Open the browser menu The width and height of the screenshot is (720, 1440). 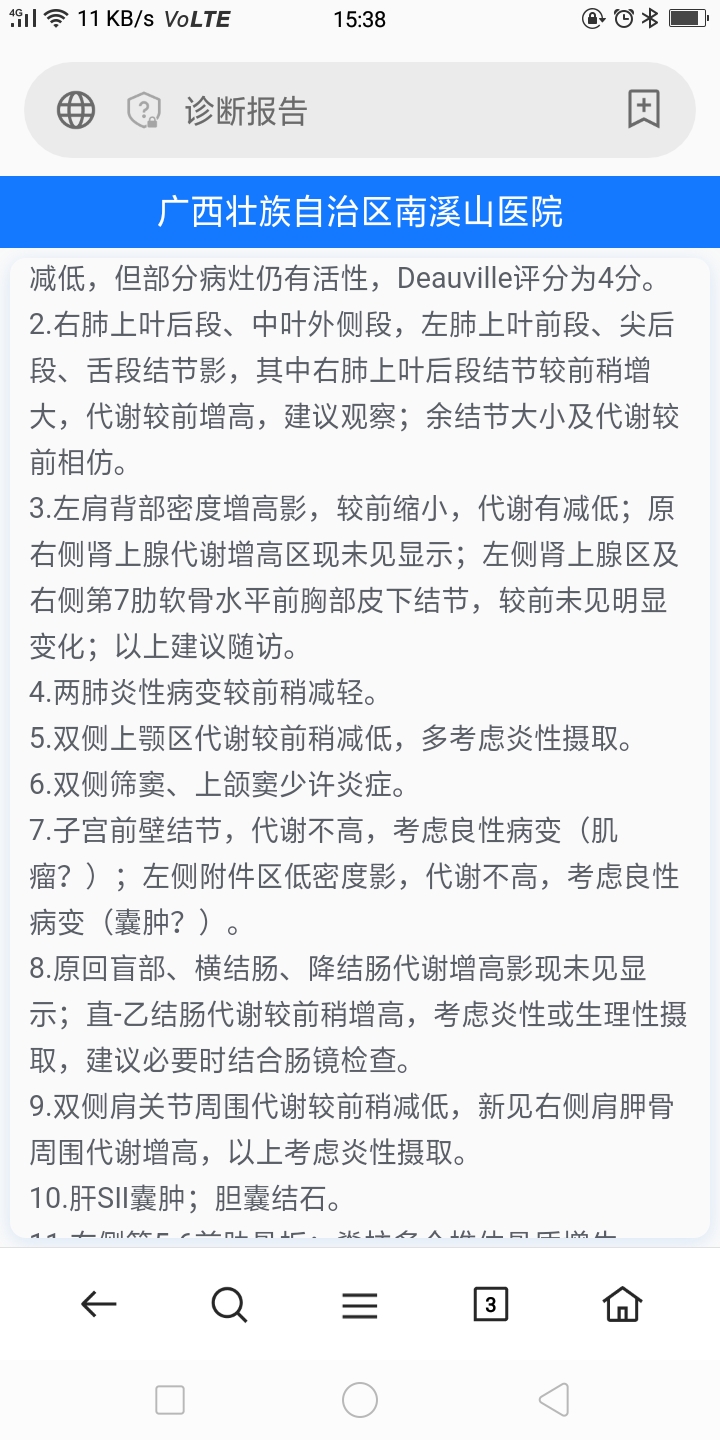(360, 1304)
